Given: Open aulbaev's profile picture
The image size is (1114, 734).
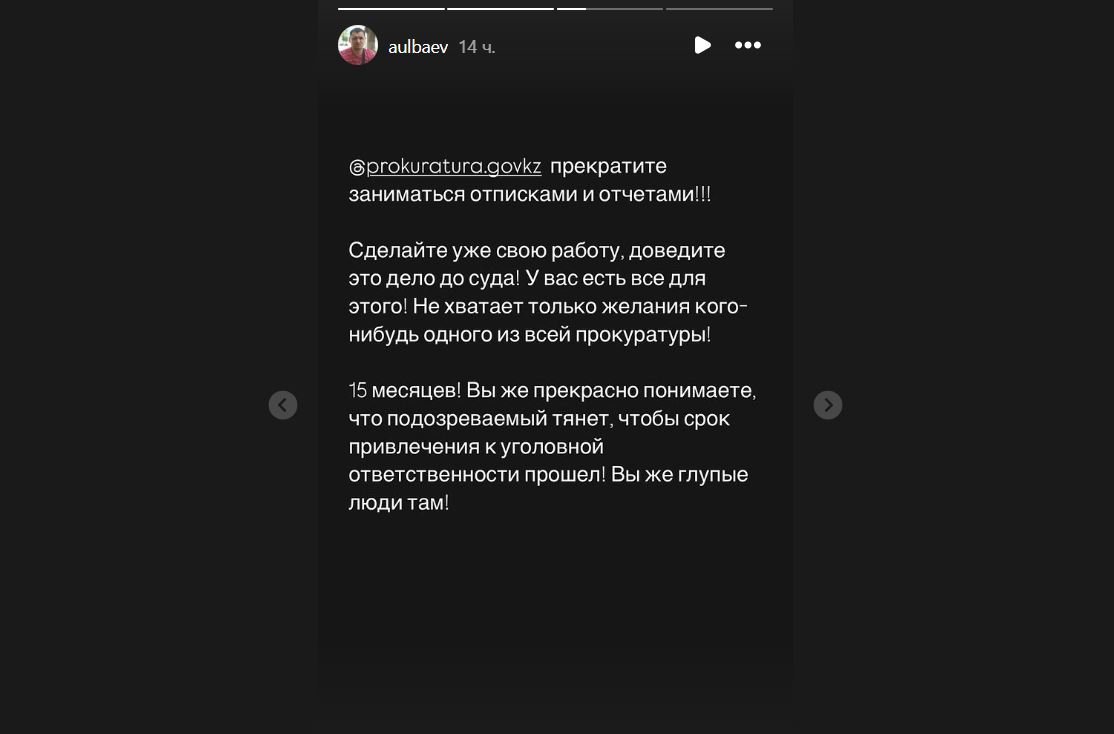Looking at the screenshot, I should pos(358,46).
